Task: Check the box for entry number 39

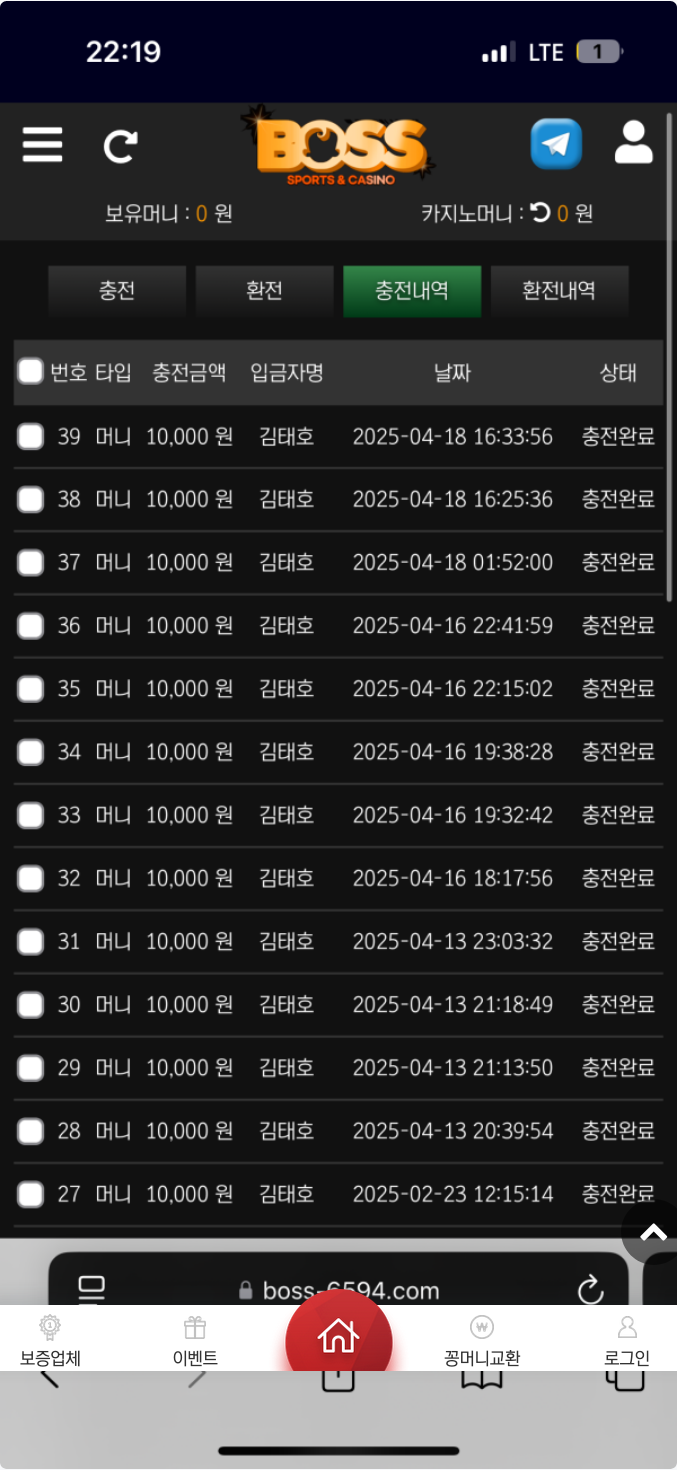Action: (x=31, y=436)
